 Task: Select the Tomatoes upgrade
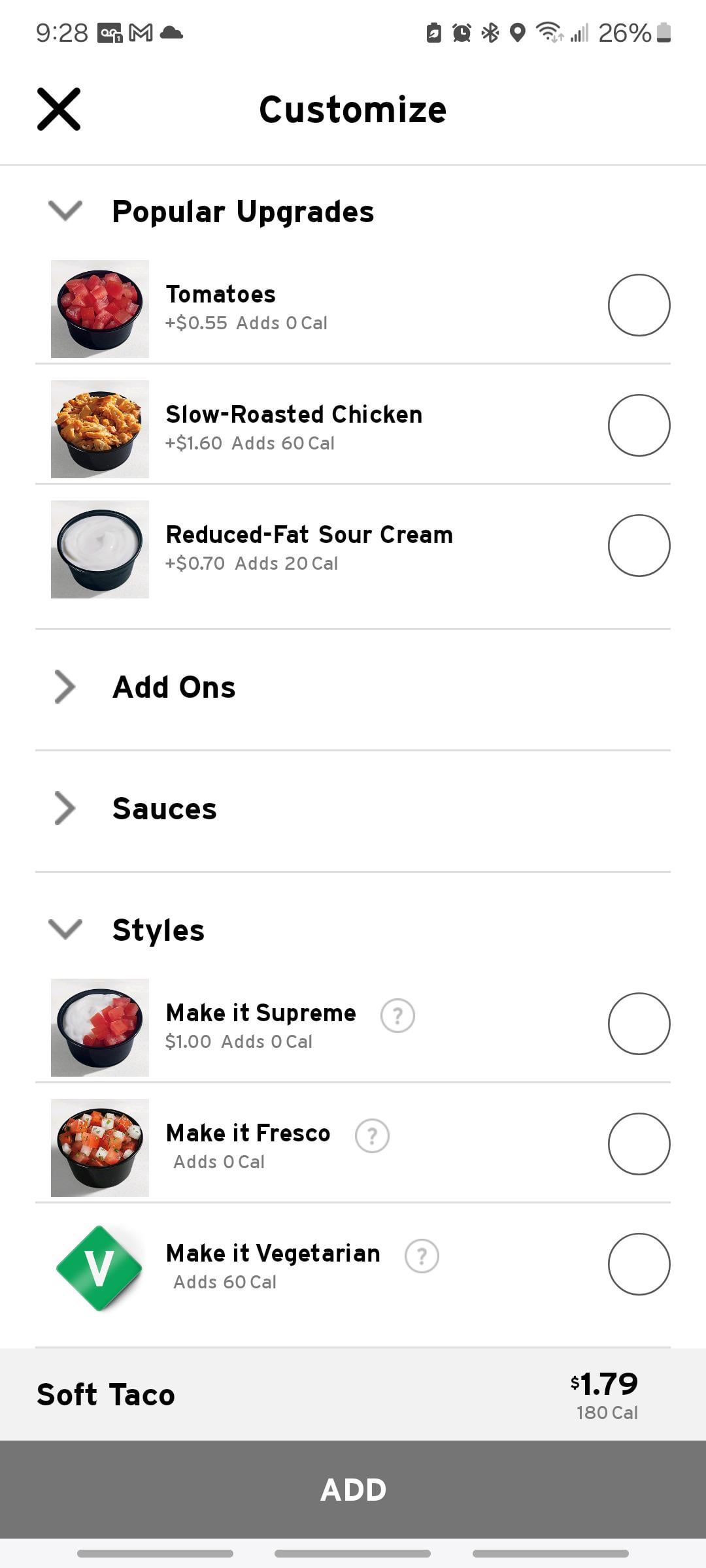639,305
